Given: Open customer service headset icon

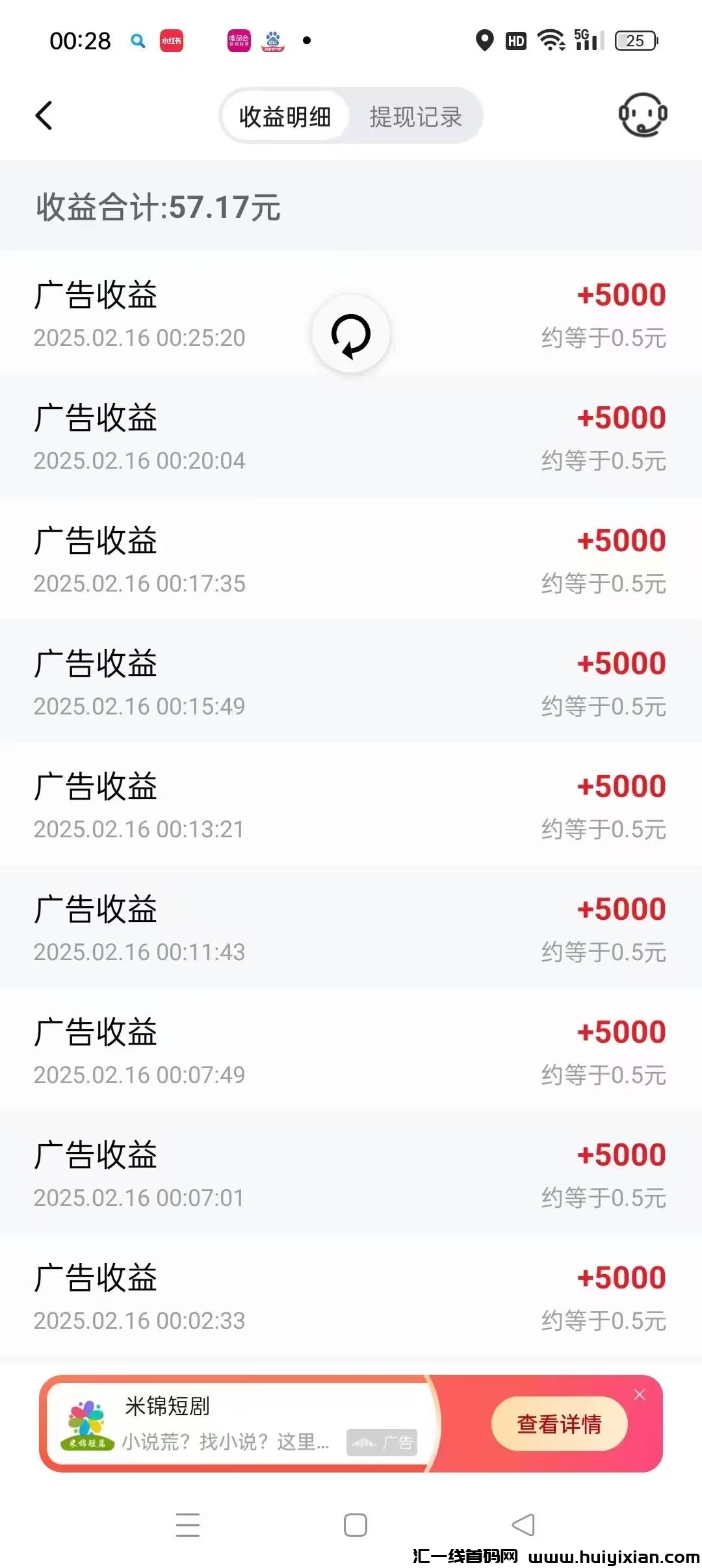Looking at the screenshot, I should 642,115.
